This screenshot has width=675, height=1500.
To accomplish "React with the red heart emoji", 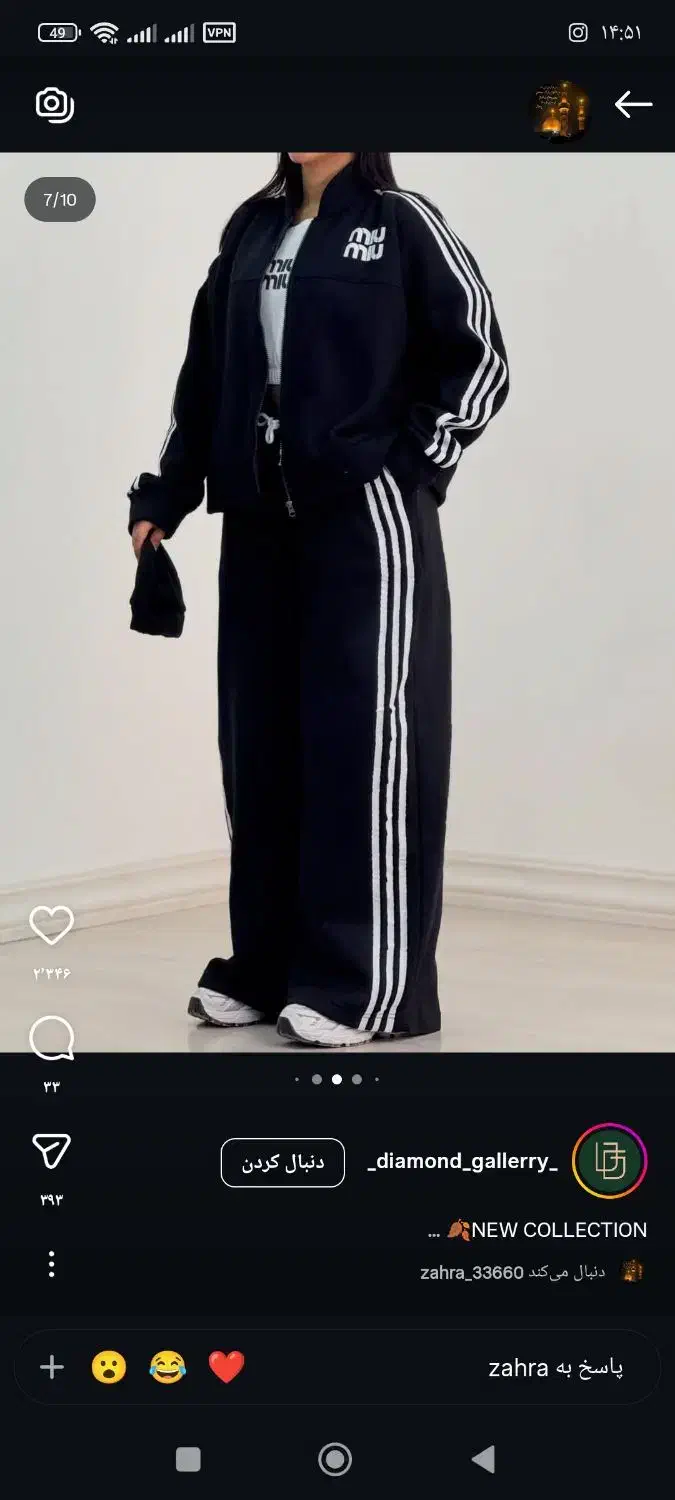I will (226, 1367).
